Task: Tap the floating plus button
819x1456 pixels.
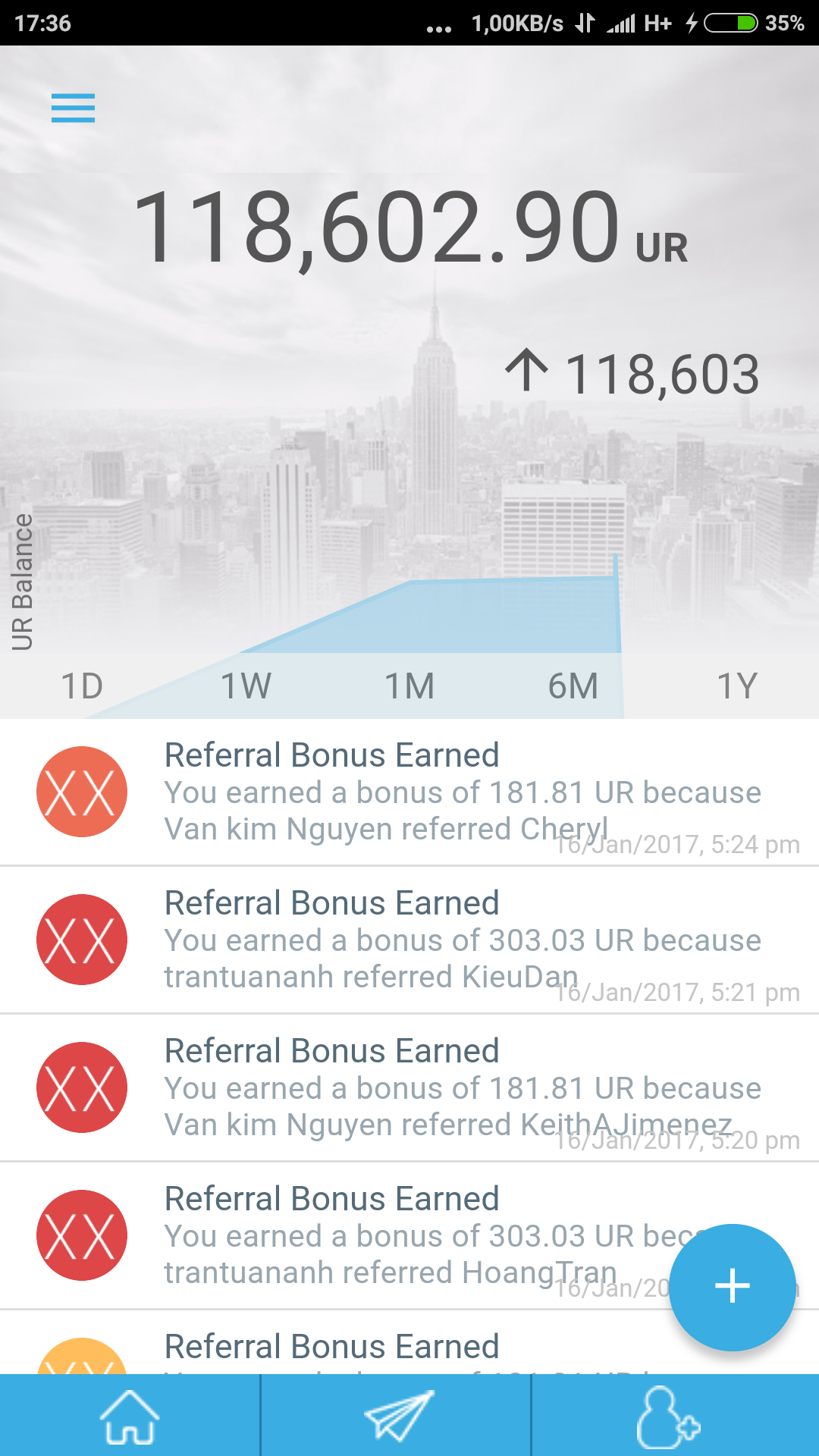Action: [x=733, y=1287]
